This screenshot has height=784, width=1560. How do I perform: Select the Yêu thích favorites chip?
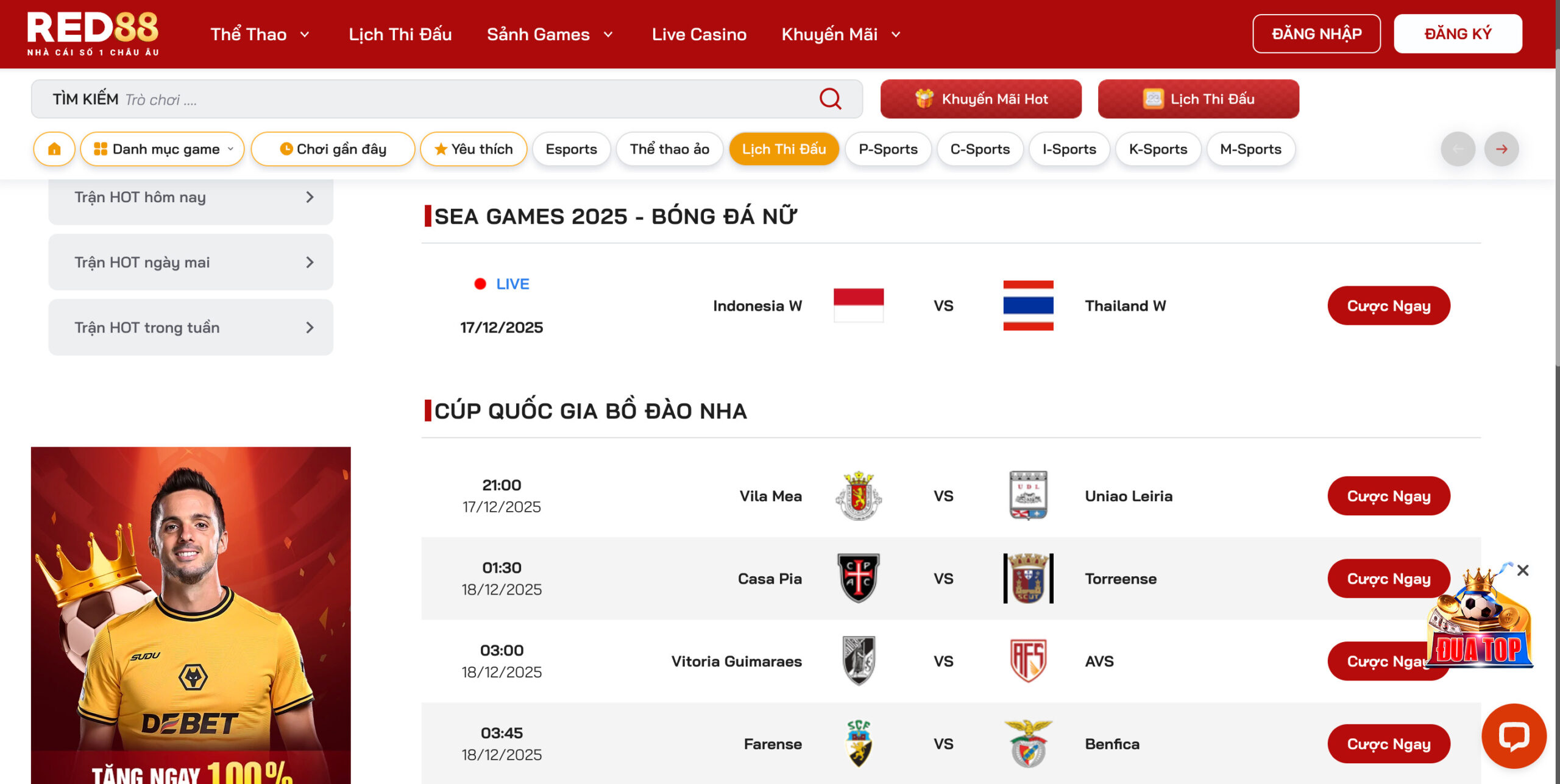[x=473, y=149]
